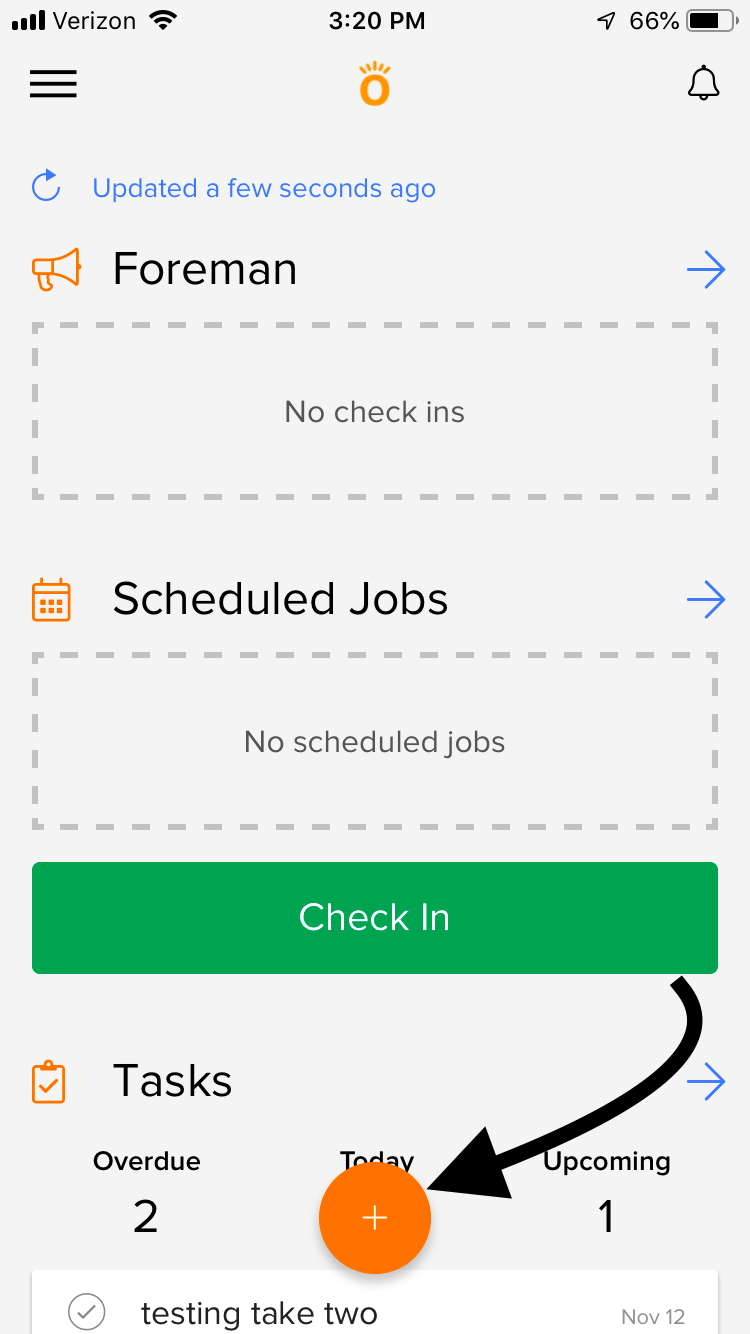Select the Overdue tasks count
The width and height of the screenshot is (750, 1334).
point(146,1217)
